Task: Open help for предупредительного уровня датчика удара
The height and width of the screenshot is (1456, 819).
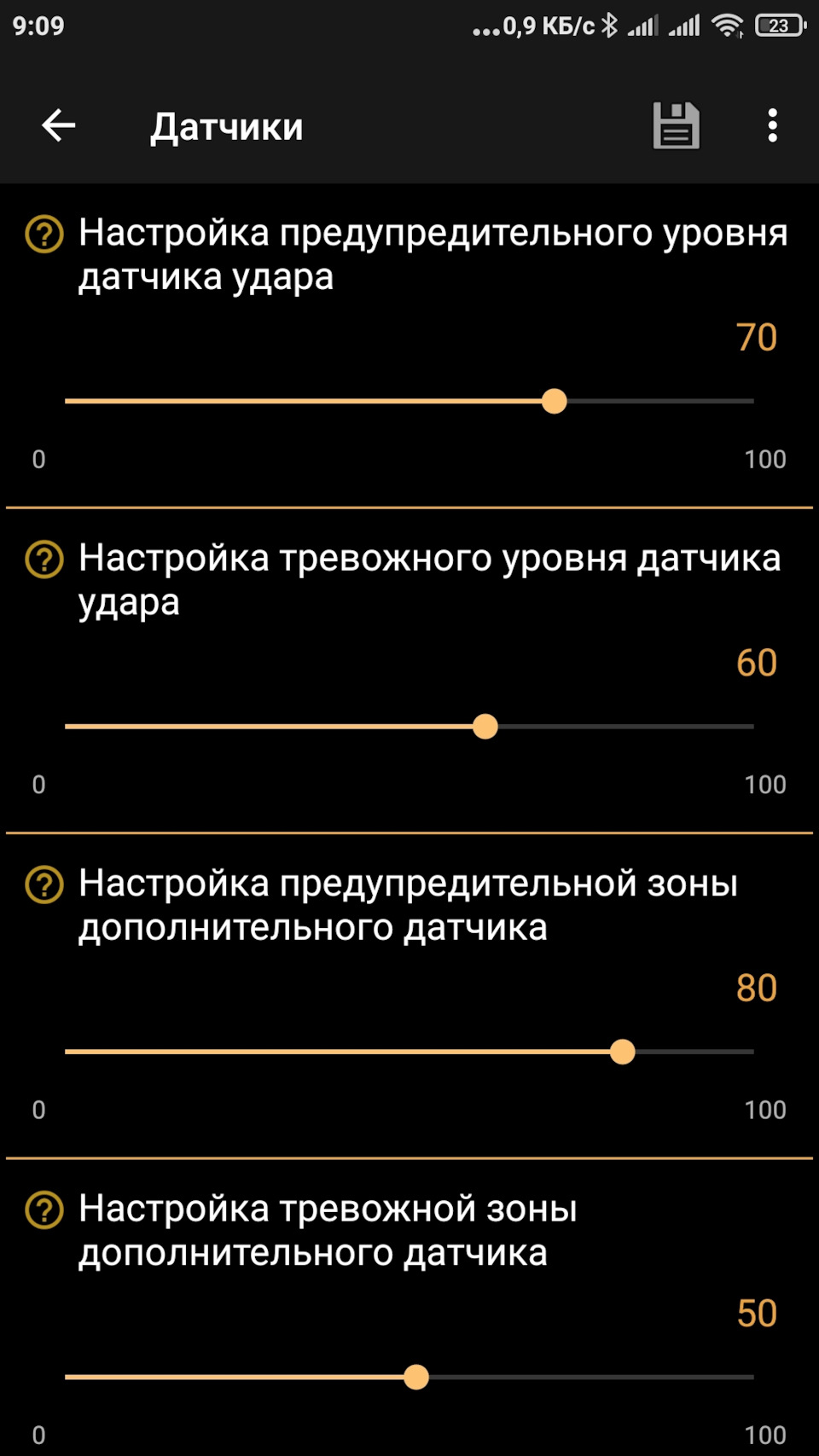Action: click(44, 234)
